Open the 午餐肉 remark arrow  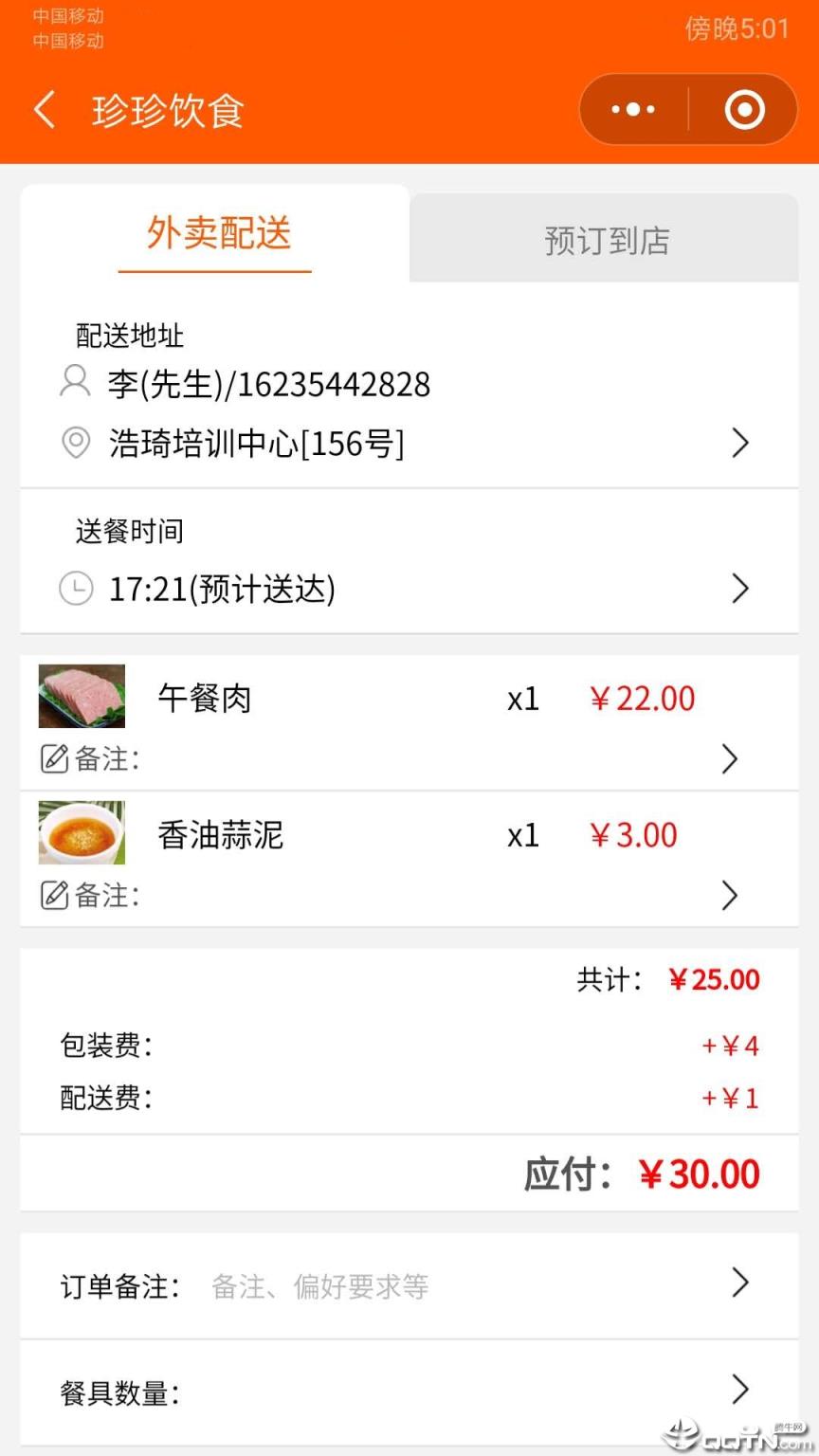click(x=730, y=758)
